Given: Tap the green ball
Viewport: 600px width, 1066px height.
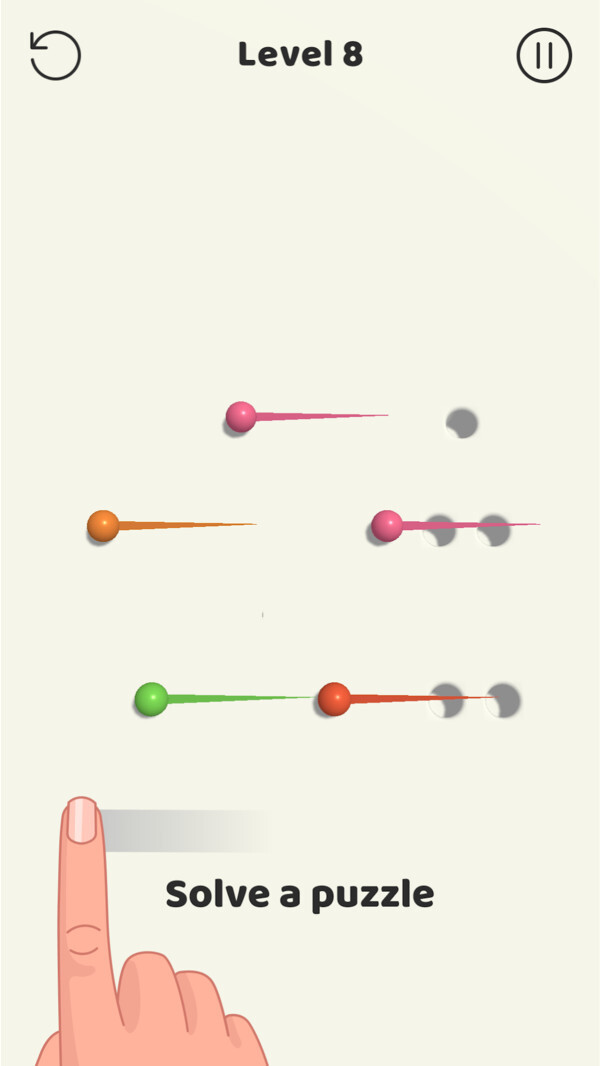Looking at the screenshot, I should [151, 699].
